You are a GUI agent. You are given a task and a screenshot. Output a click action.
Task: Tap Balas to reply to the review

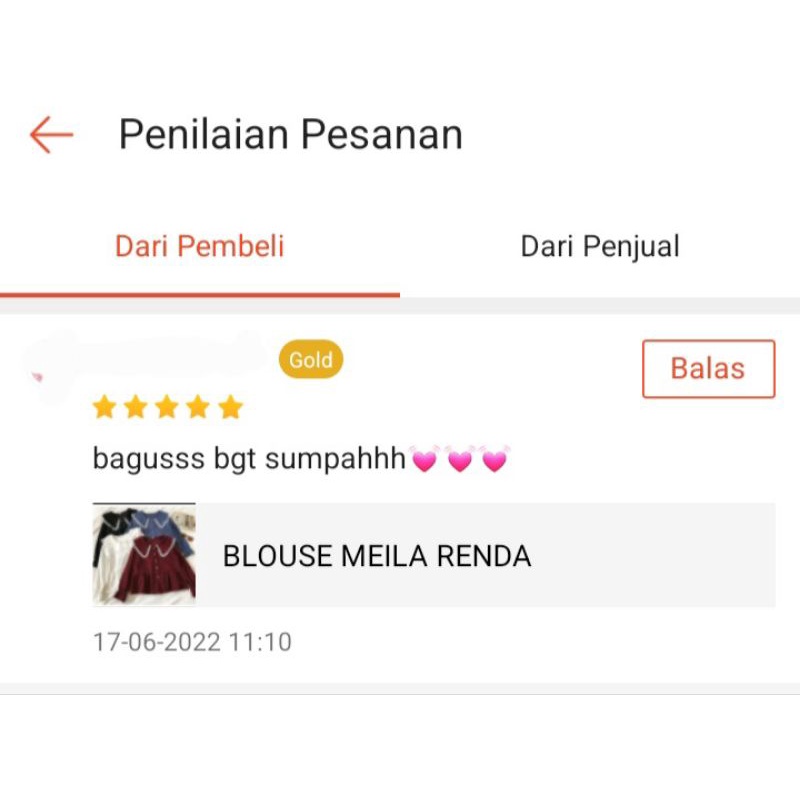click(708, 369)
